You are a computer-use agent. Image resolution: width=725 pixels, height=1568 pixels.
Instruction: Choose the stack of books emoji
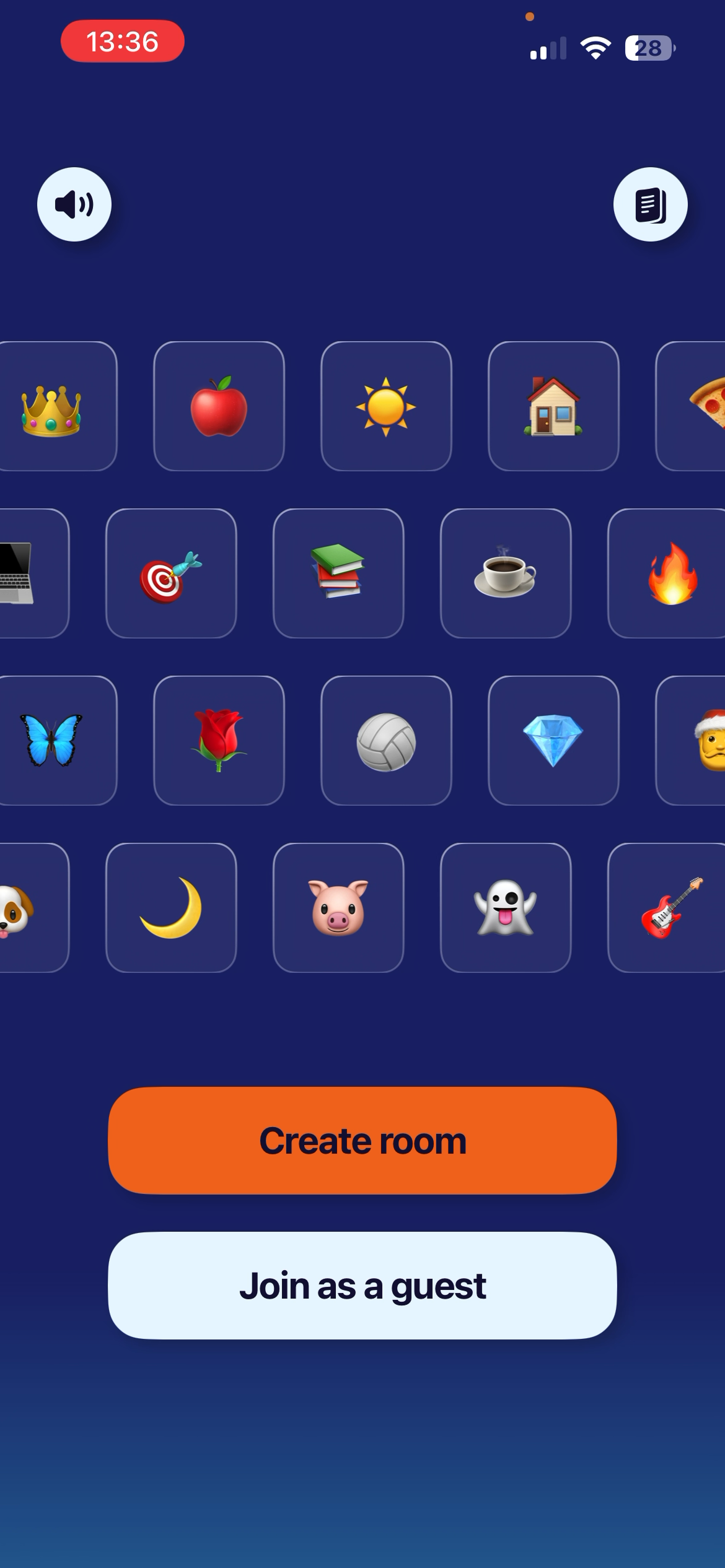339,575
